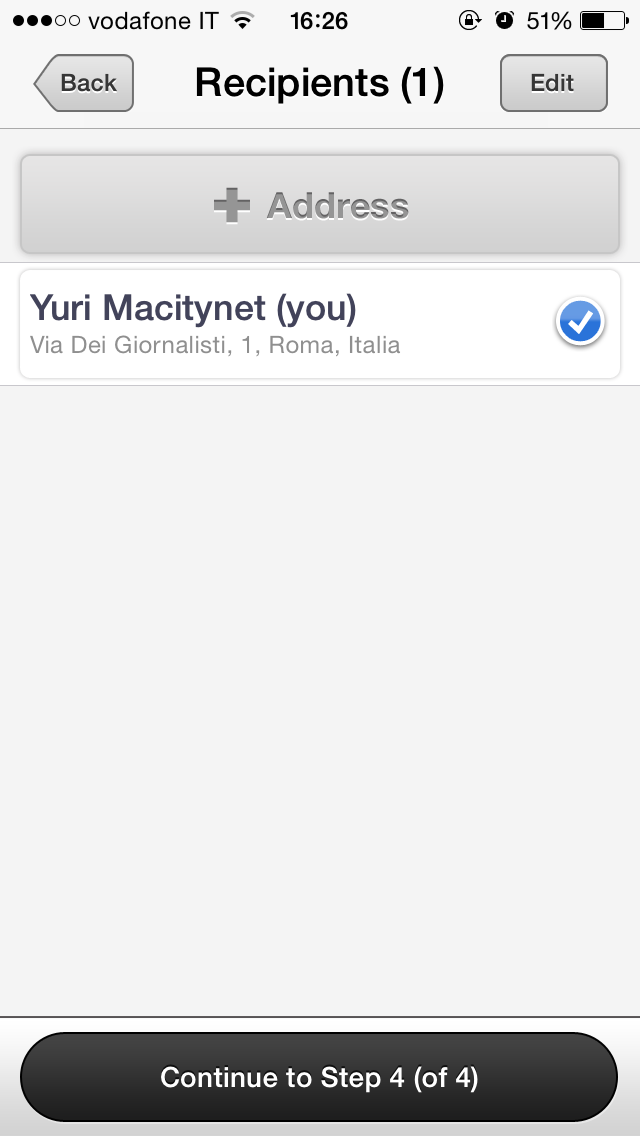Go back to the previous step
The image size is (640, 1136).
(85, 83)
